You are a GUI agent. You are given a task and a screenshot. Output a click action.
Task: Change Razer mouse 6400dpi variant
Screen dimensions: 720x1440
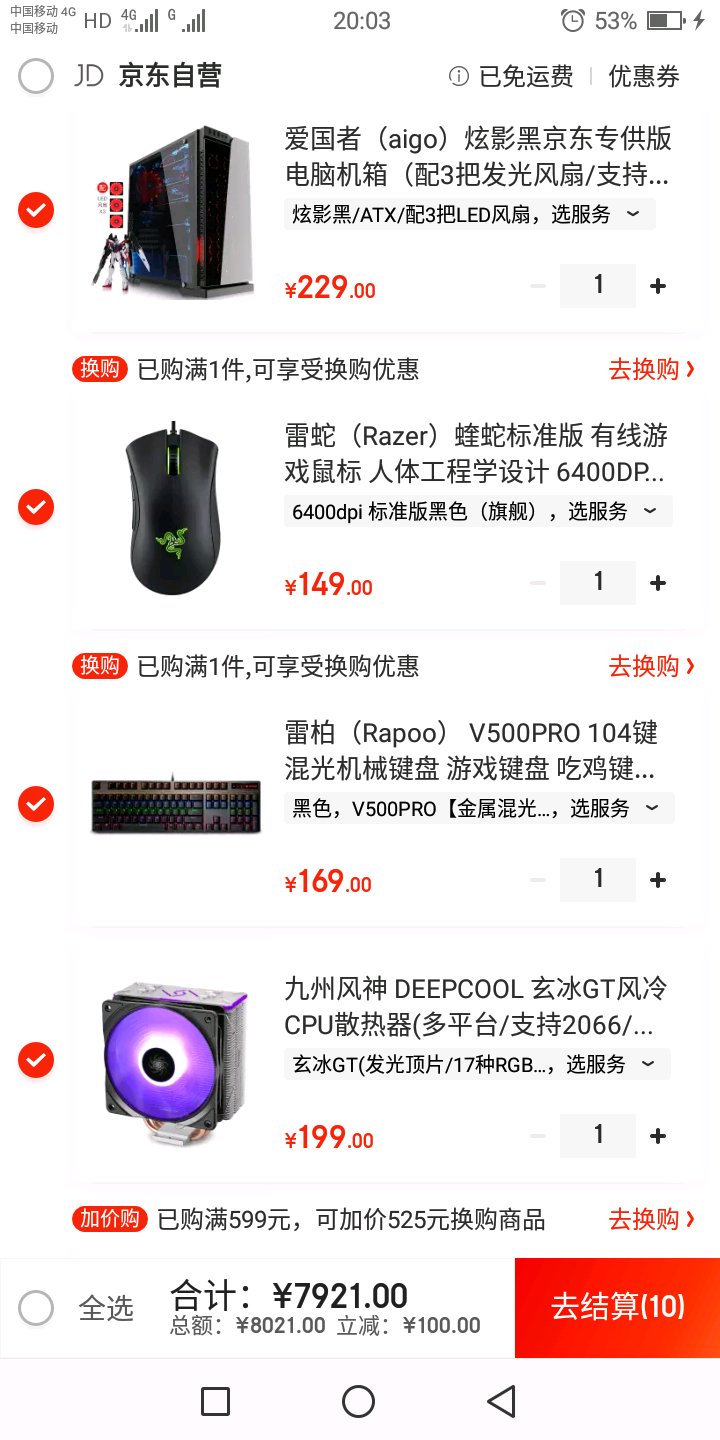coord(478,511)
